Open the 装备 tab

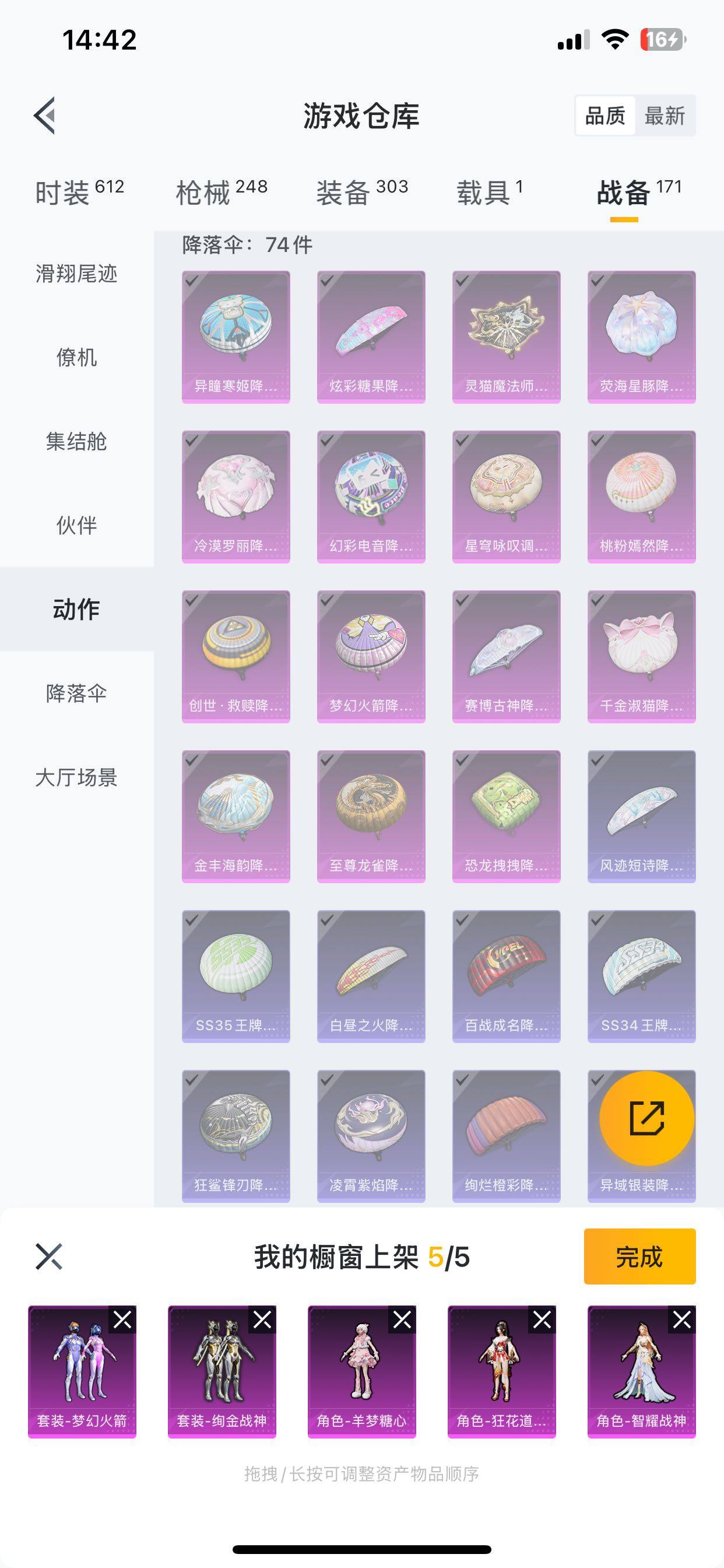tap(362, 192)
